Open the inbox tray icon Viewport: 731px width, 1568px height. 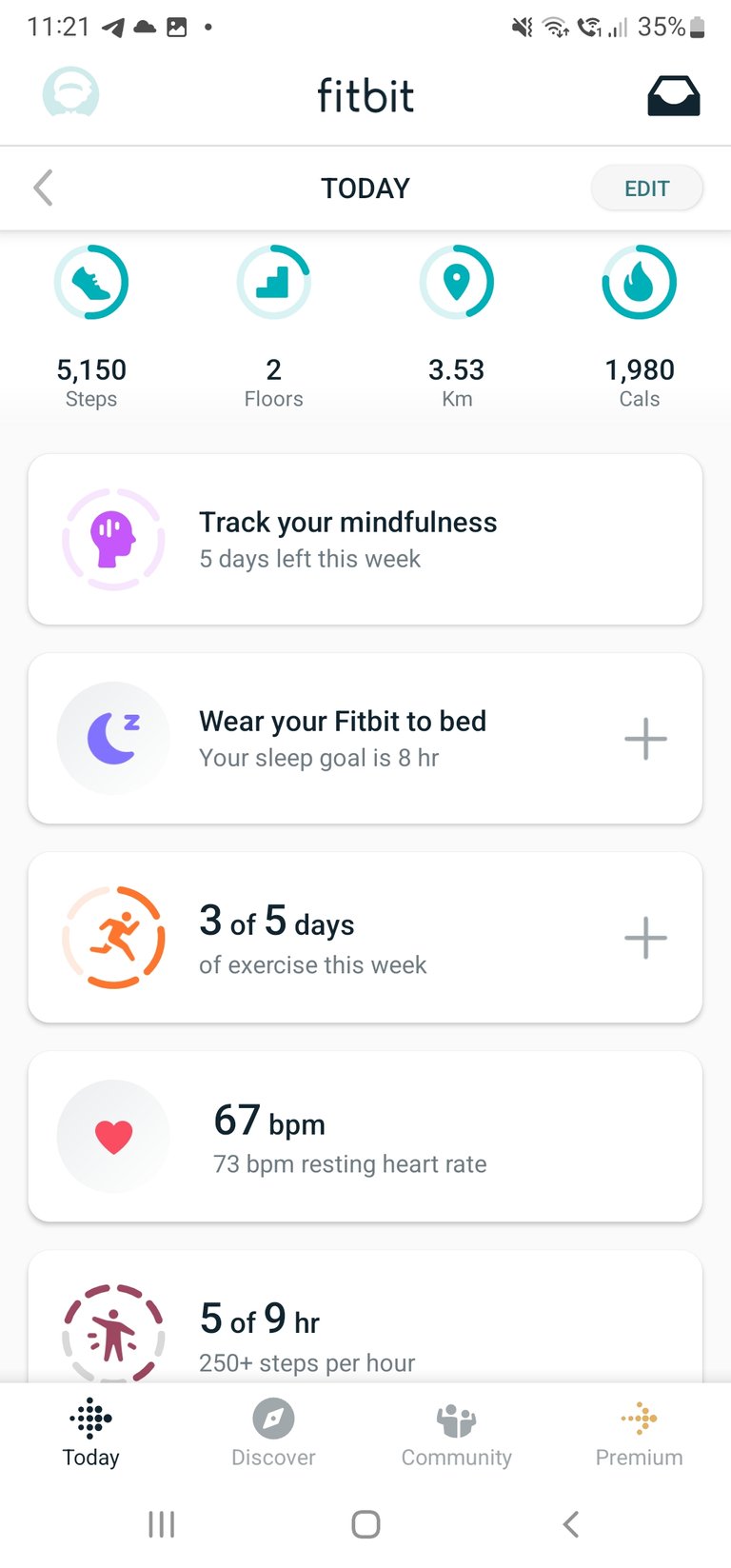[674, 95]
